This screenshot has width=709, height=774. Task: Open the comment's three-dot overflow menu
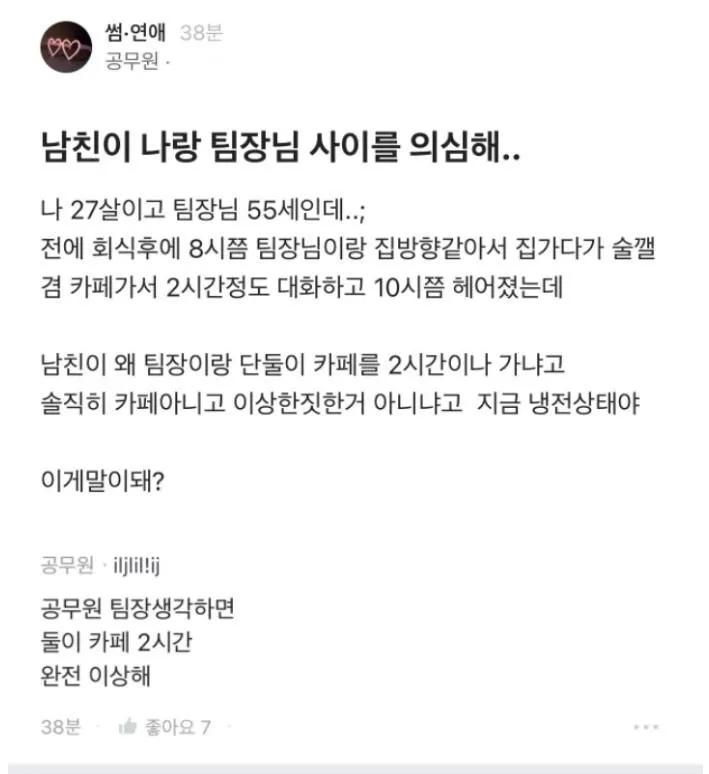[646, 727]
